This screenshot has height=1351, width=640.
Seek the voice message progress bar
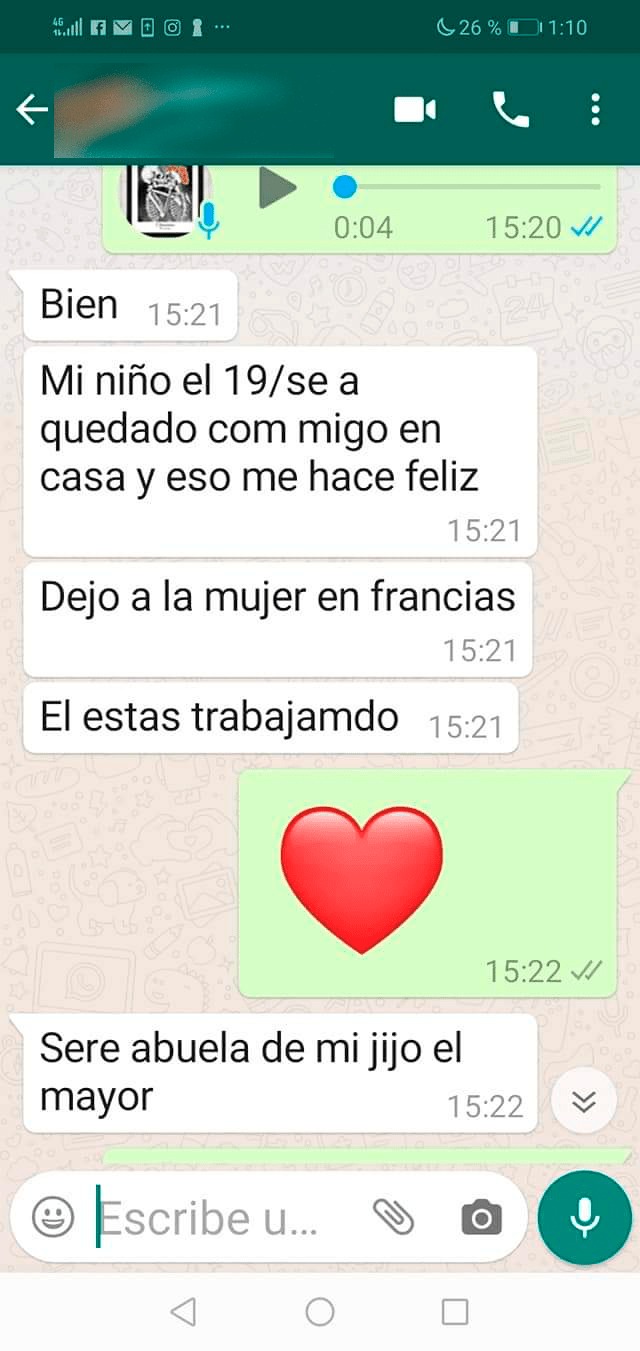(x=470, y=187)
